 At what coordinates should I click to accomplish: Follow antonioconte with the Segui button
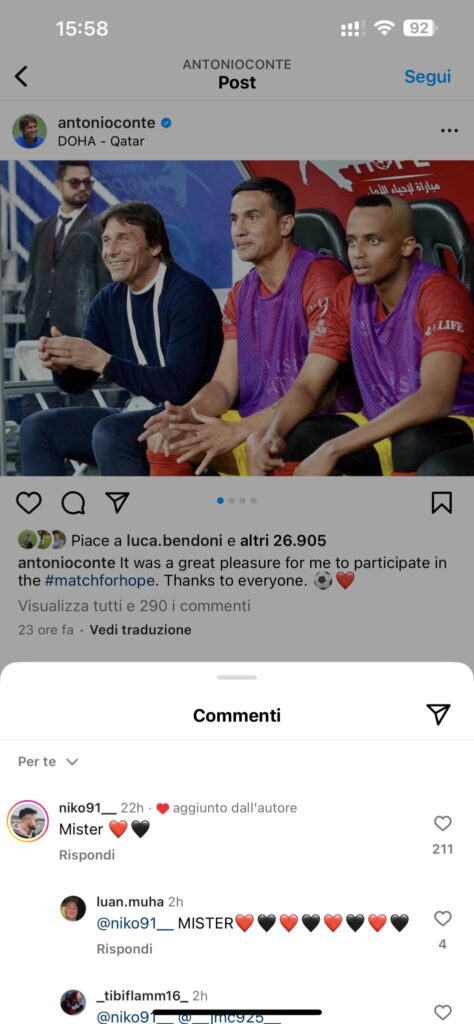coord(428,76)
